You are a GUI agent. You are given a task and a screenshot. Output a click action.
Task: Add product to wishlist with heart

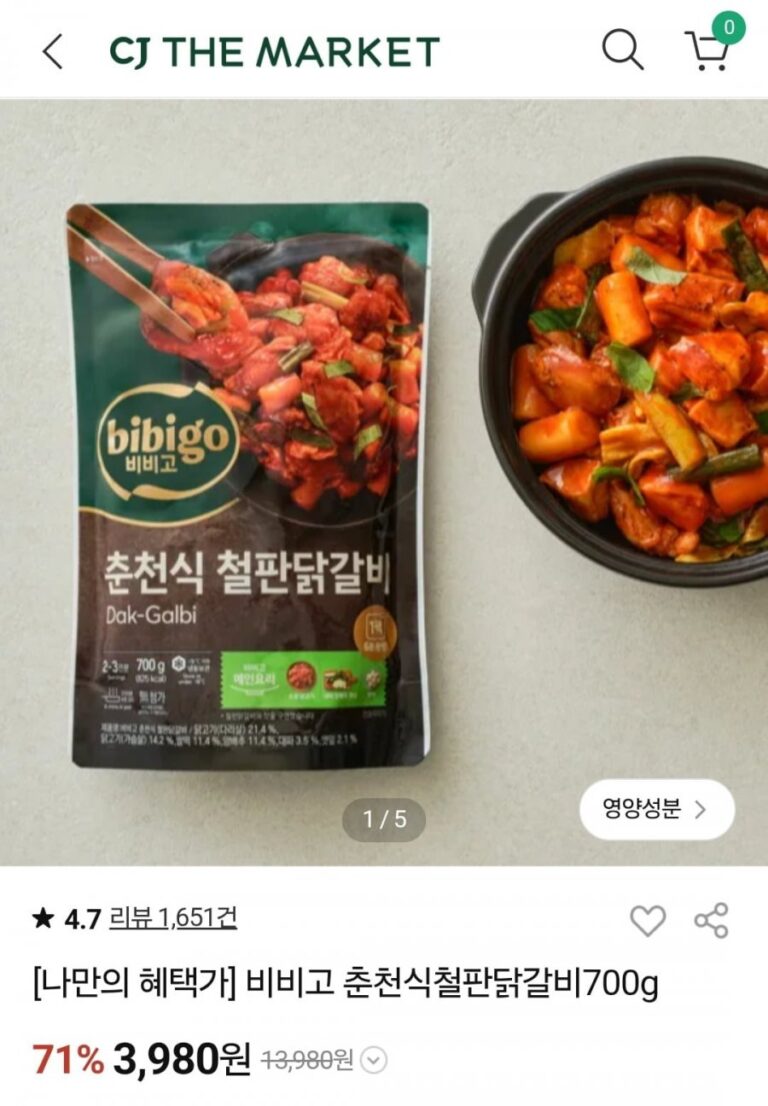(x=647, y=920)
